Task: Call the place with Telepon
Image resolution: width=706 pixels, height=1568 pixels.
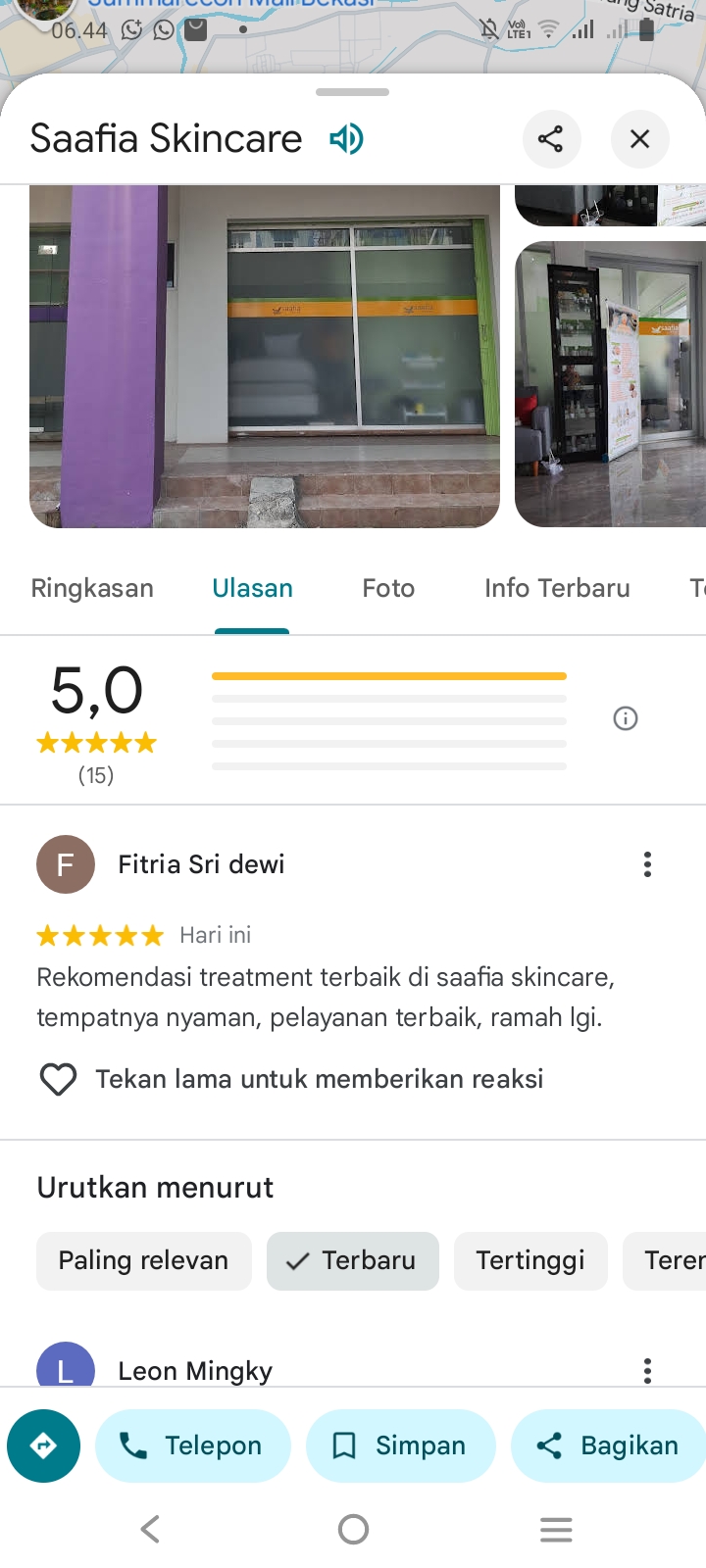Action: [193, 1445]
